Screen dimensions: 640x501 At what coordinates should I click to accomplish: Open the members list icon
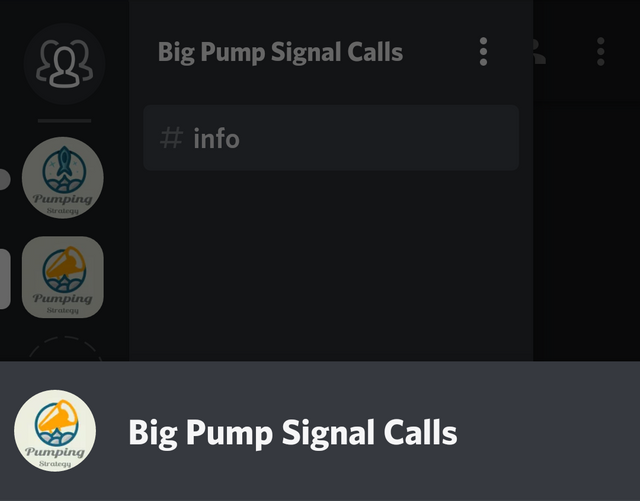click(537, 52)
